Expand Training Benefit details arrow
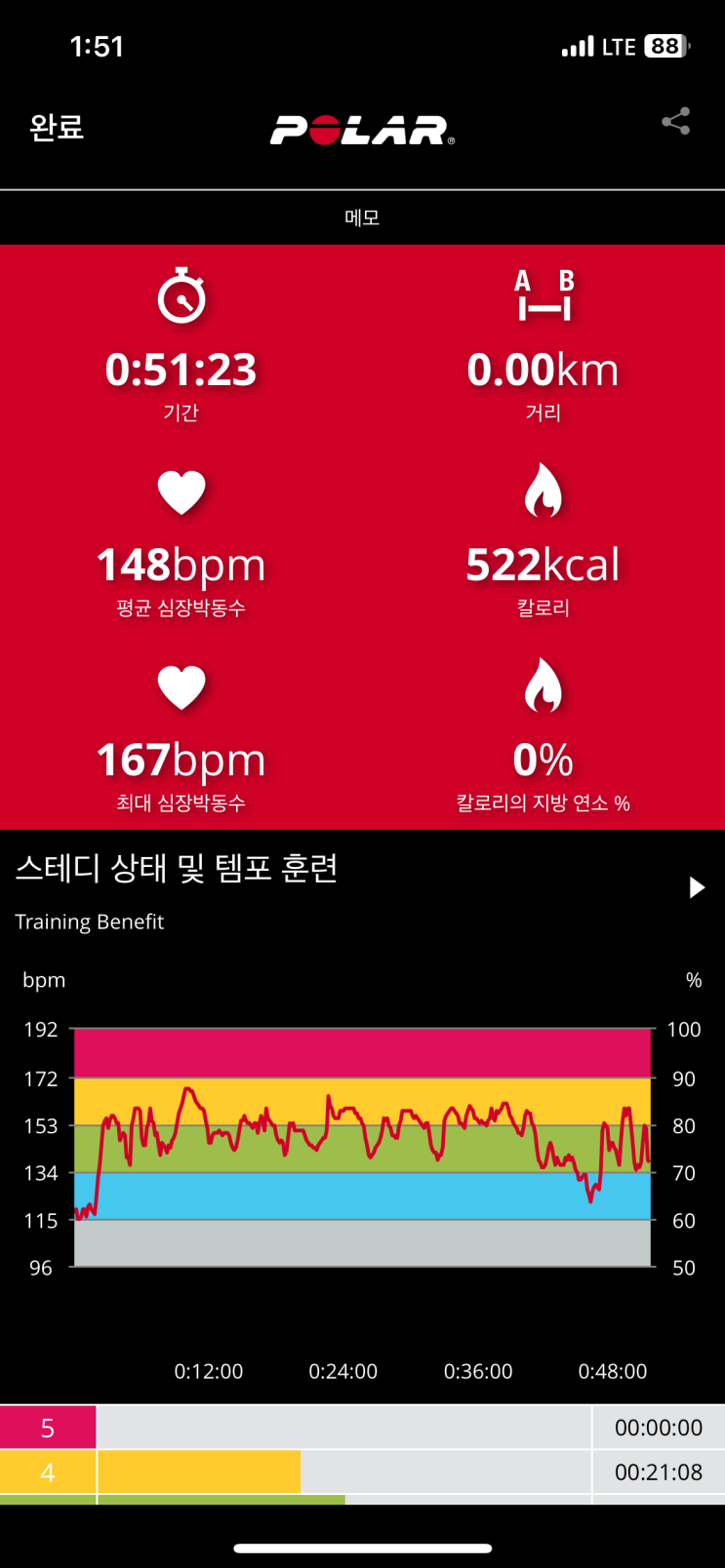 (x=697, y=887)
